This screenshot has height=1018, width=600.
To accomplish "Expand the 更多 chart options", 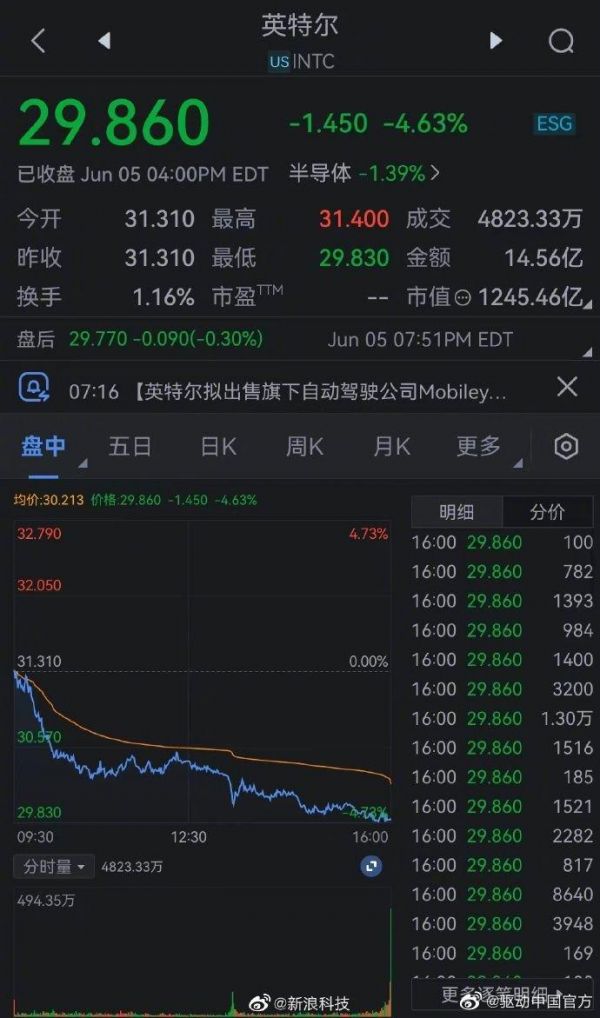I will 480,446.
